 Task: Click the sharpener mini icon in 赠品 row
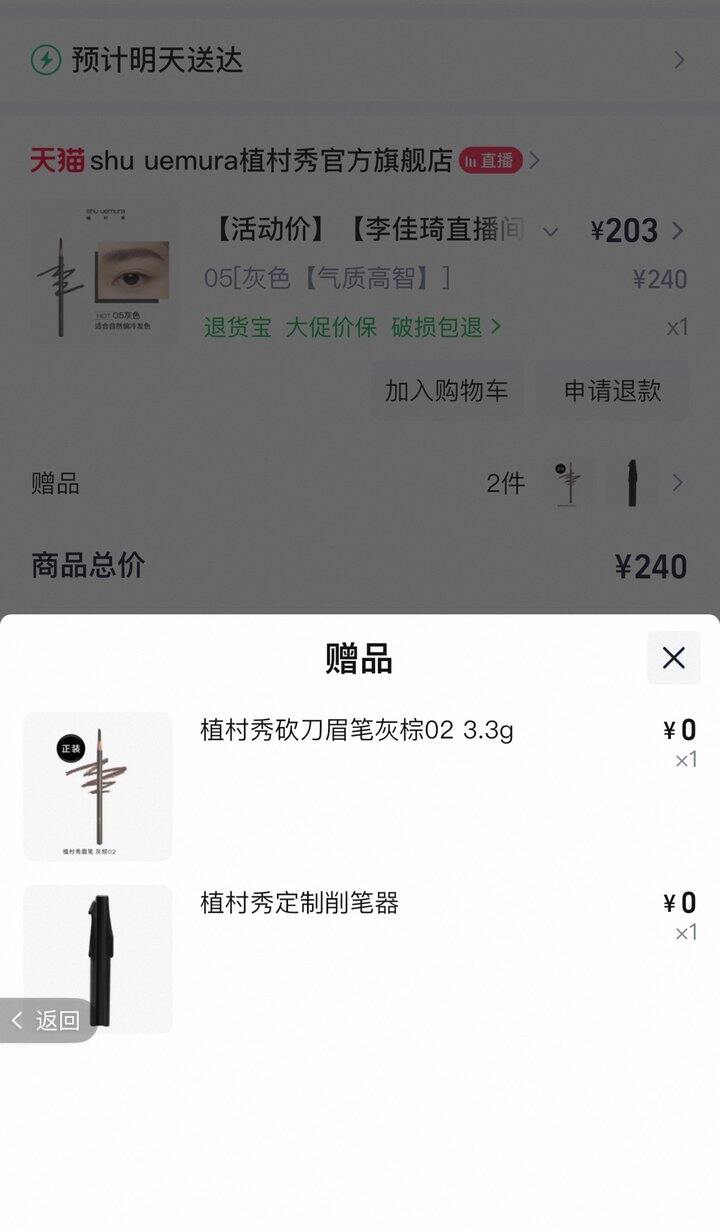(x=632, y=483)
